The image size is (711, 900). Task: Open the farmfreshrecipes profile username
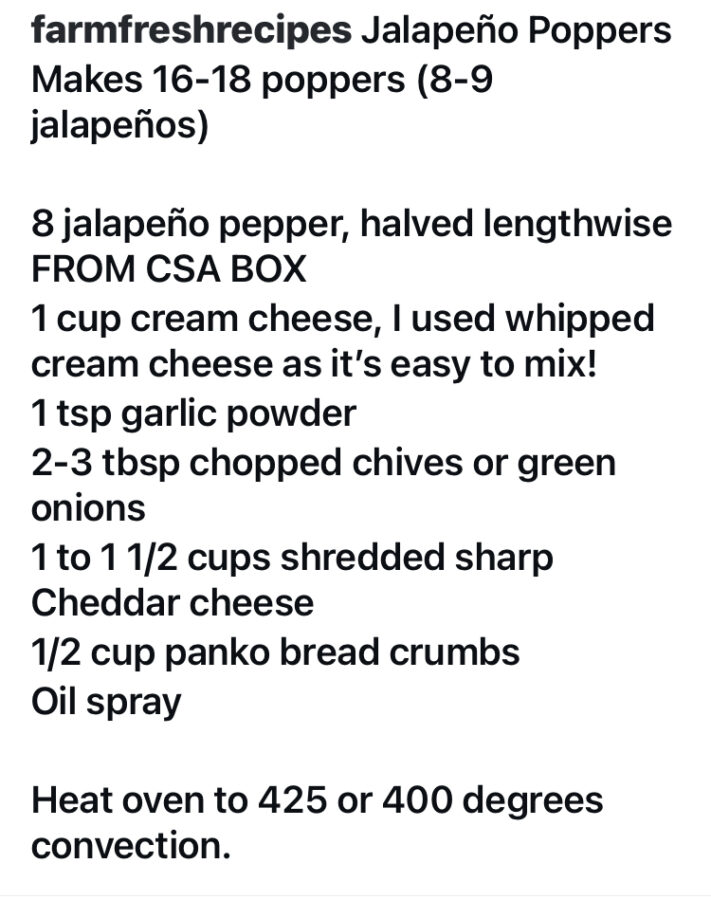coord(190,31)
